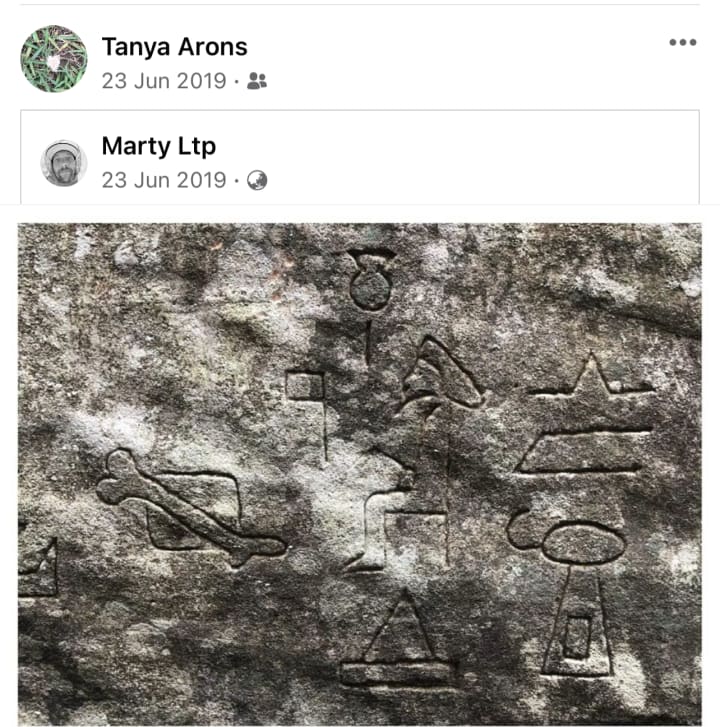Image resolution: width=720 pixels, height=727 pixels.
Task: Open the post options three-dot menu
Action: point(682,43)
